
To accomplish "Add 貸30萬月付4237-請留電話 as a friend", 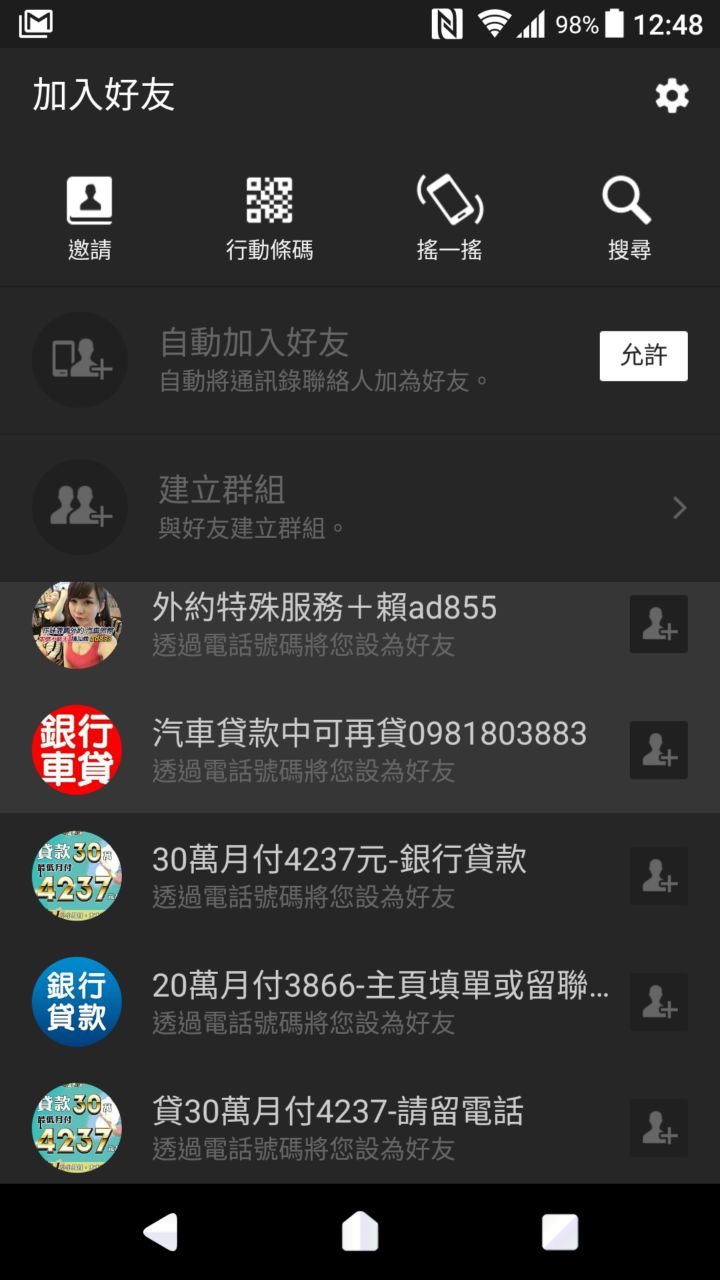I will [x=658, y=1128].
